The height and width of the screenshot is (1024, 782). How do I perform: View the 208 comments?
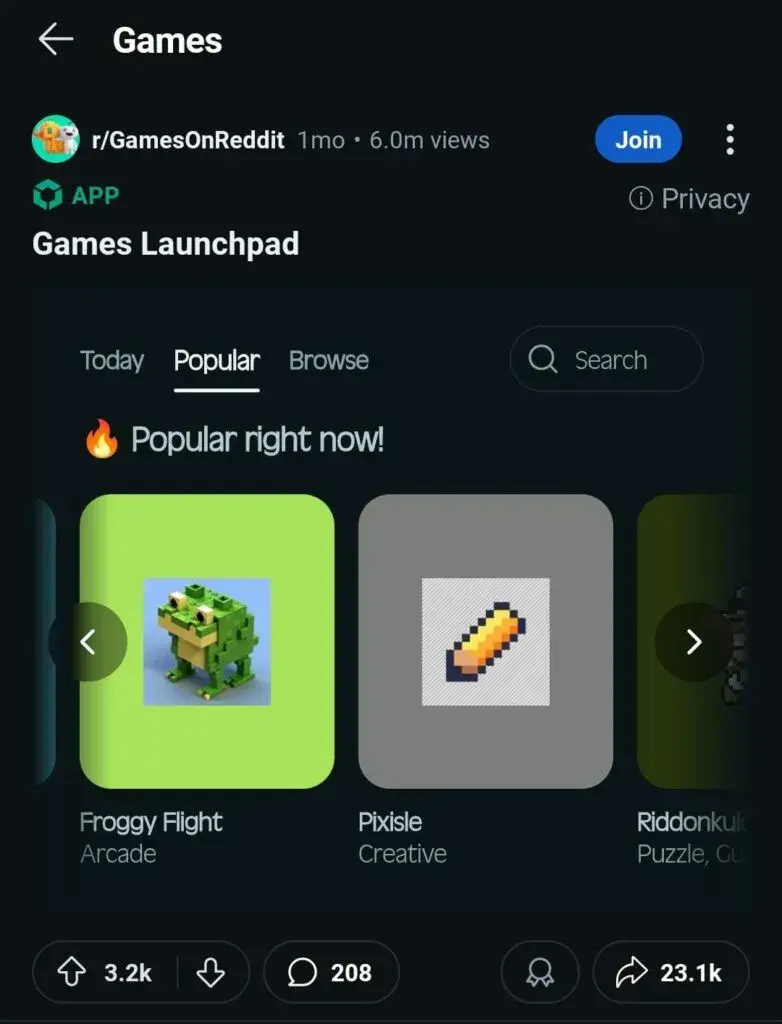pyautogui.click(x=331, y=973)
